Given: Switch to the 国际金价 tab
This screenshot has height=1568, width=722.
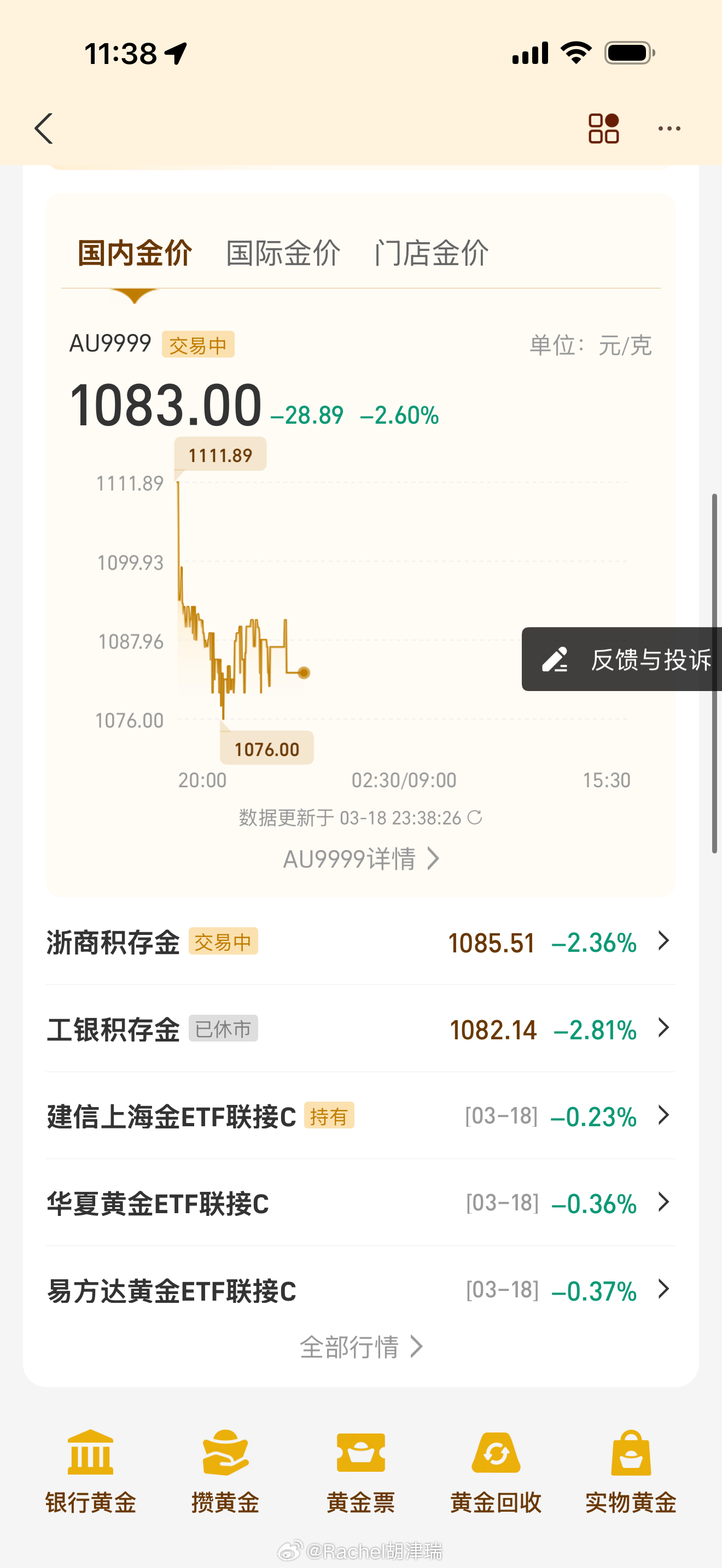Looking at the screenshot, I should click(x=283, y=253).
